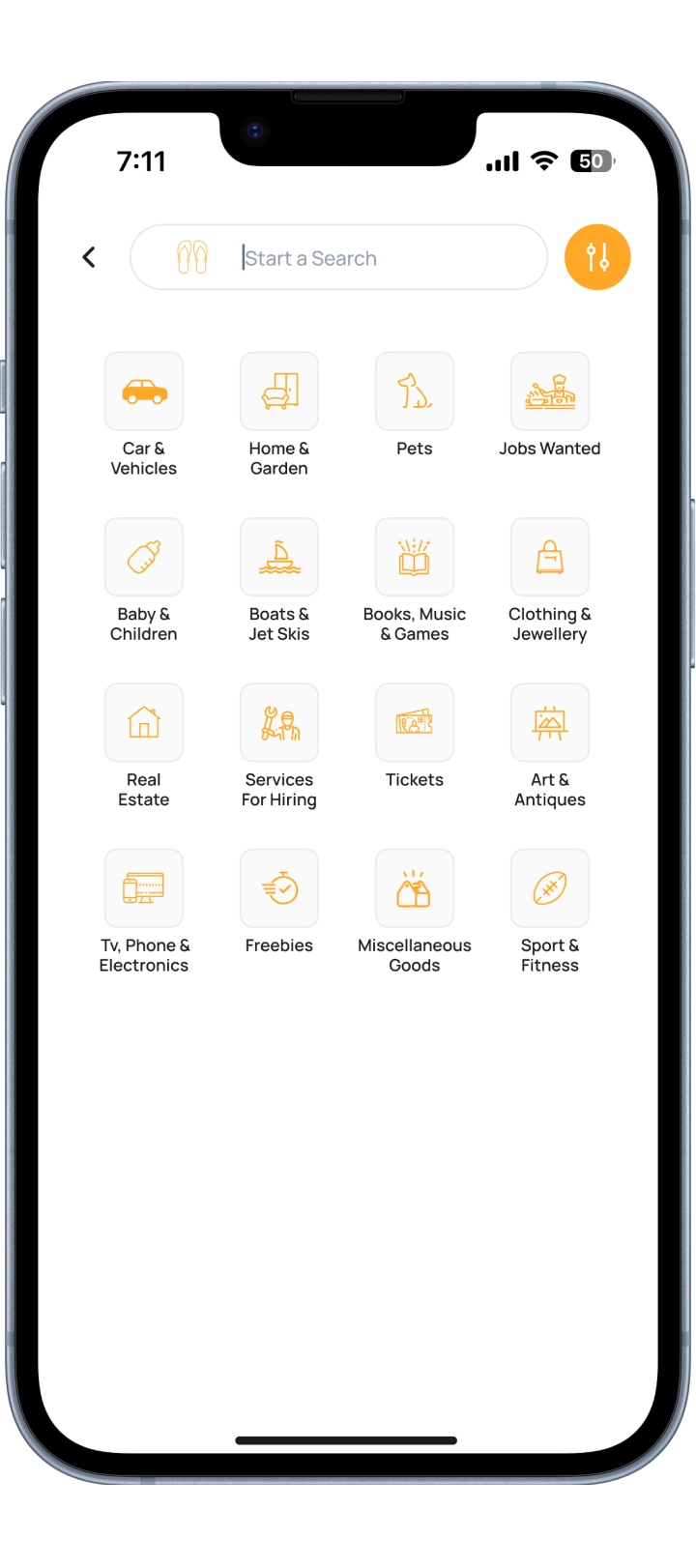The height and width of the screenshot is (1568, 696).
Task: Open Boats & Jet Skis category
Action: click(x=279, y=557)
